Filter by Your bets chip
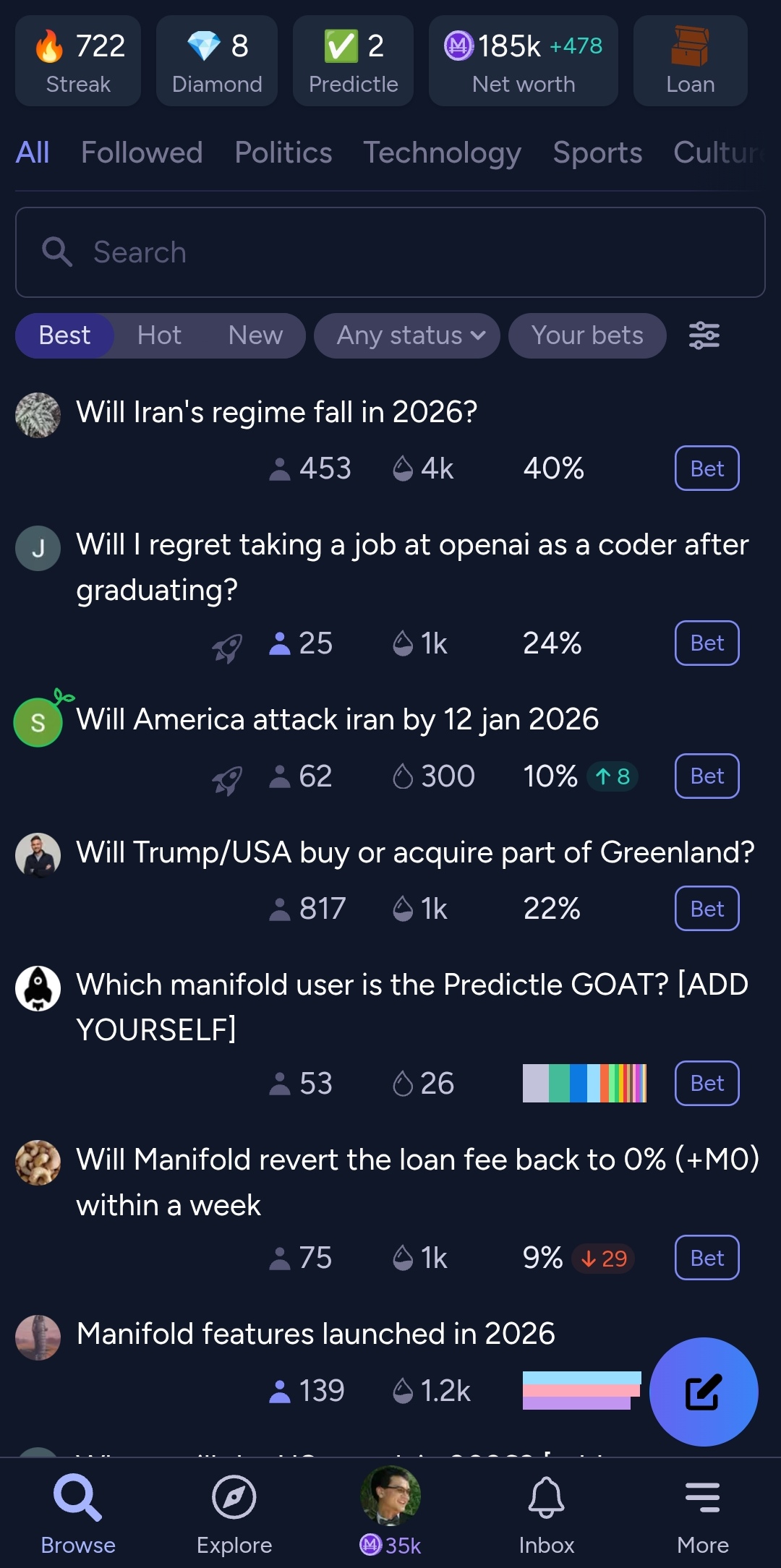This screenshot has height=1568, width=781. point(587,335)
